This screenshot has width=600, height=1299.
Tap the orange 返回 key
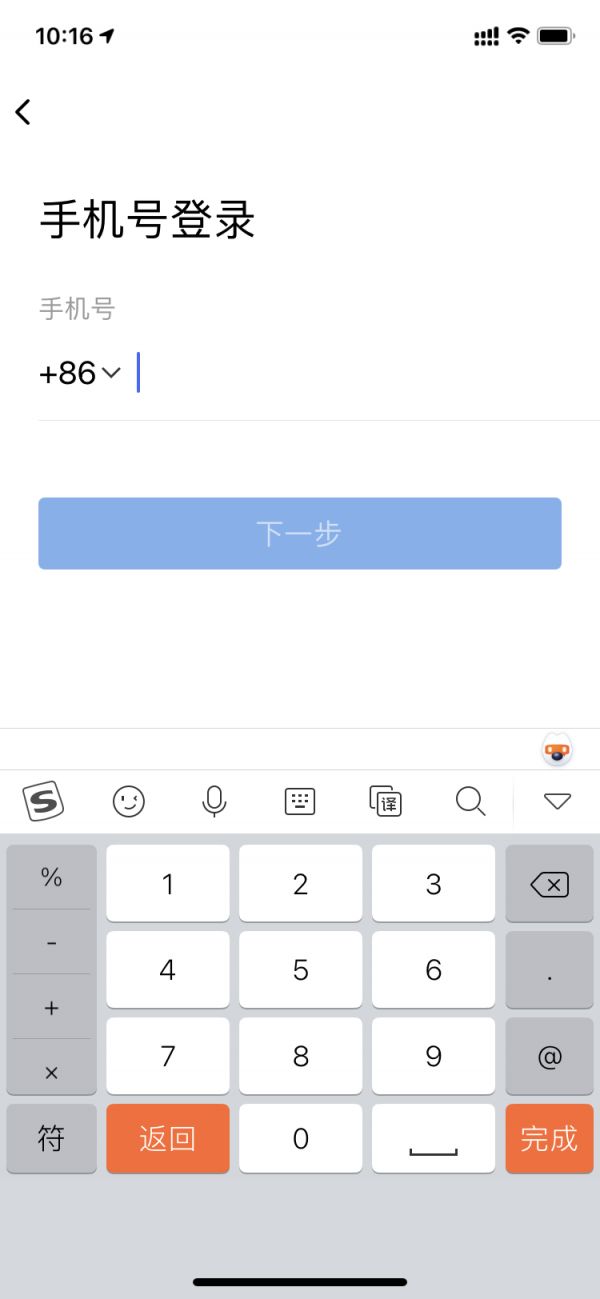tap(168, 1139)
